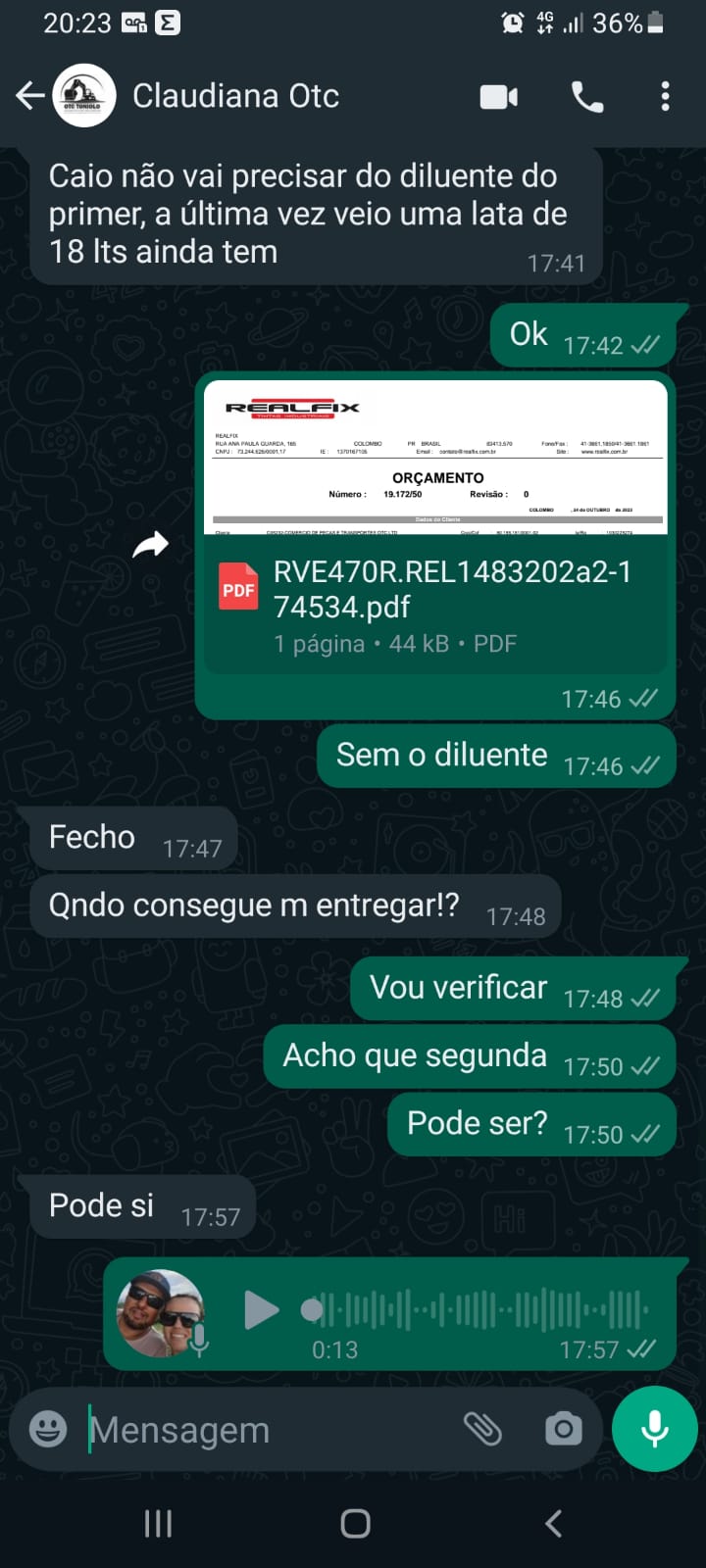This screenshot has height=1568, width=706.
Task: Go to the home screen
Action: (355, 1523)
